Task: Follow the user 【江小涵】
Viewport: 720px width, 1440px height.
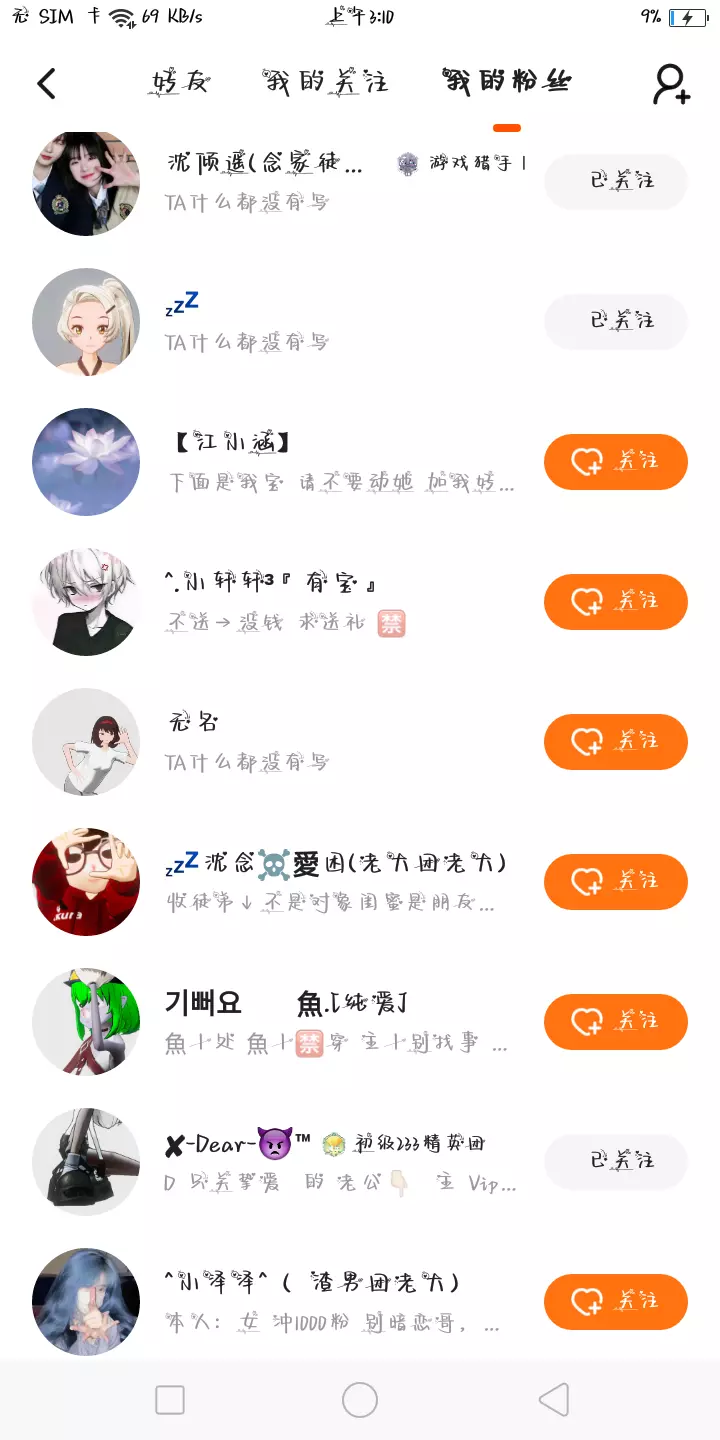Action: 616,462
